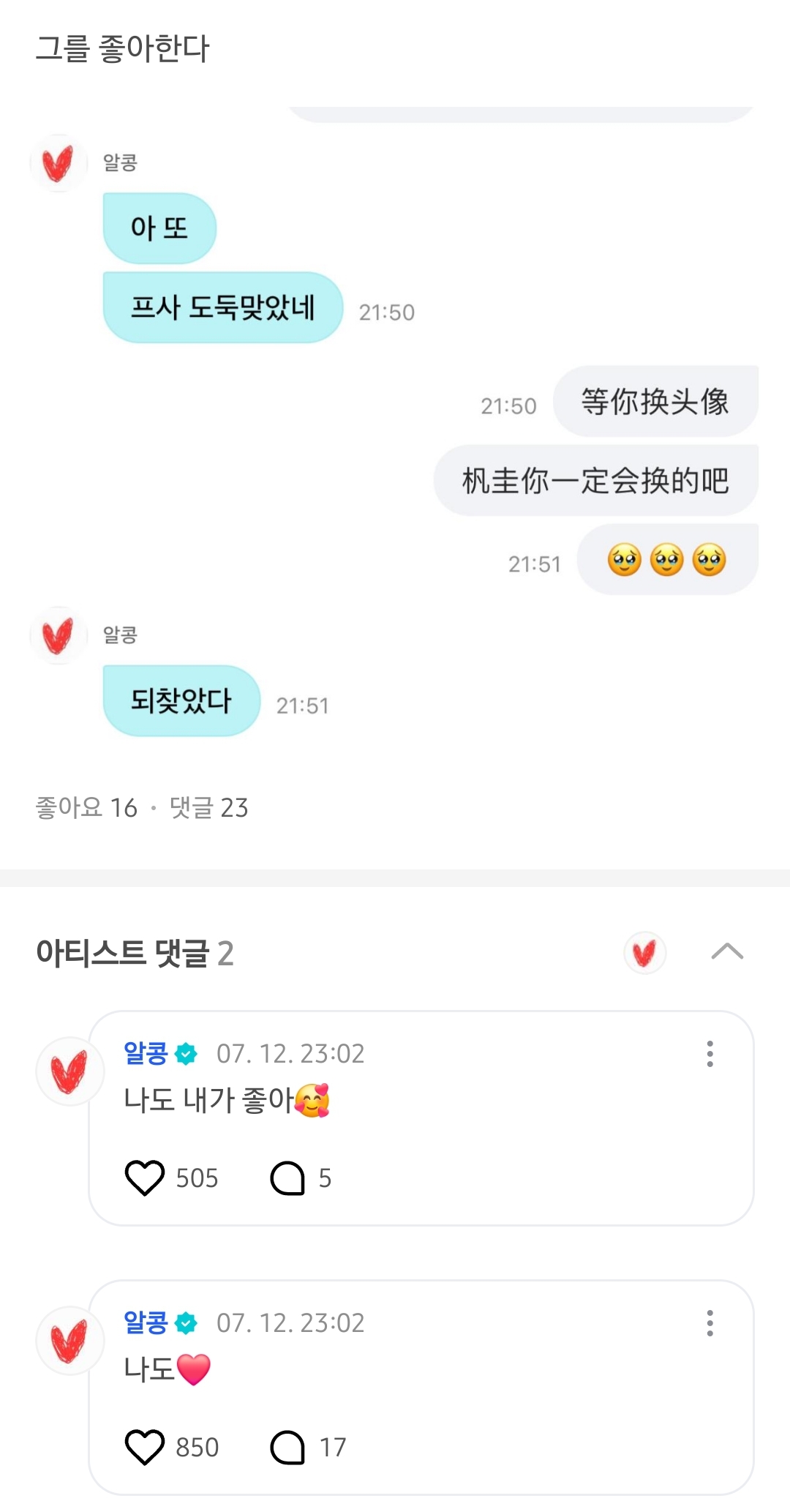Collapse the 아티스트 댓글 section chevron

click(x=727, y=951)
